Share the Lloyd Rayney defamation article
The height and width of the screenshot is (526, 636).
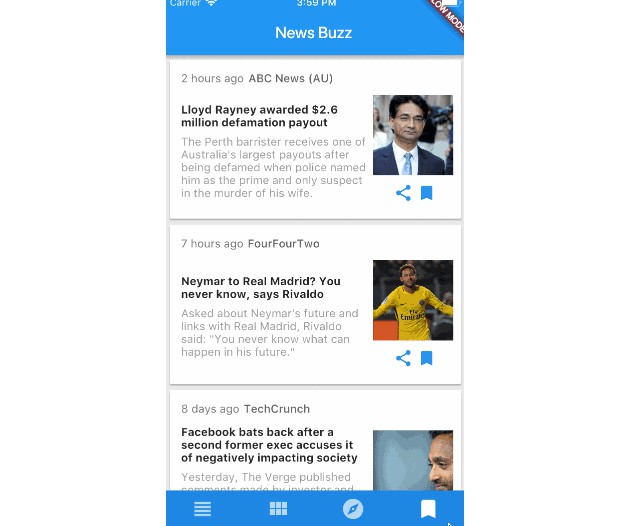[403, 193]
